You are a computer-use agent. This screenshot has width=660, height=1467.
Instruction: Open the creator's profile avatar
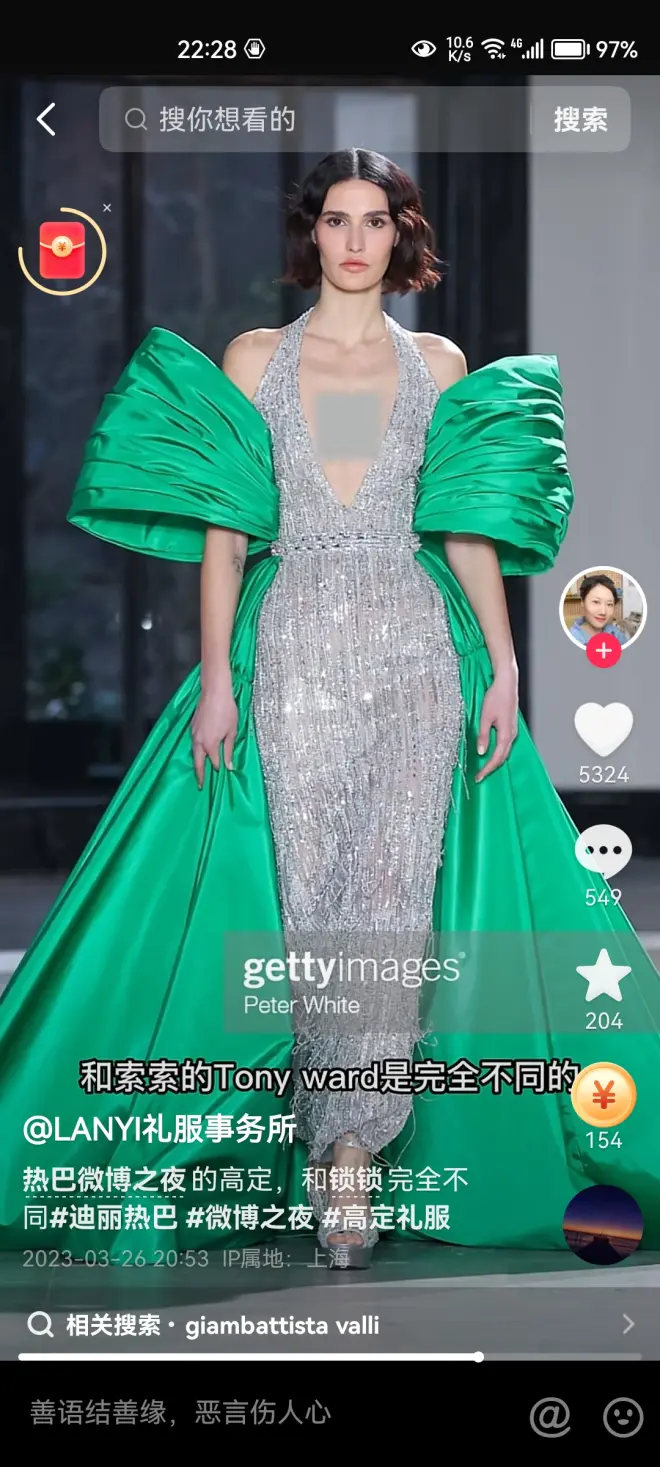[602, 608]
